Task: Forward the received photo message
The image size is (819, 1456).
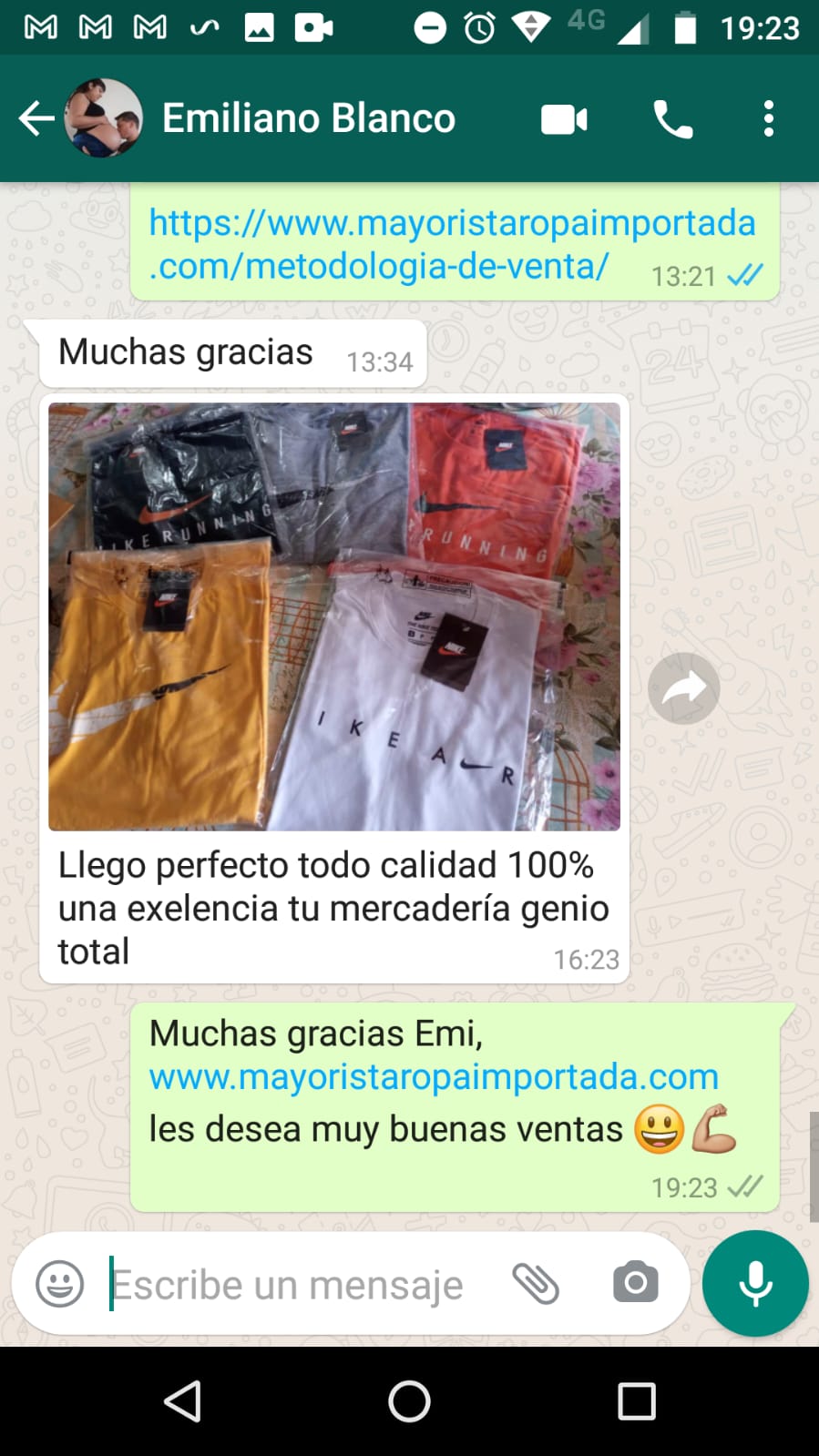Action: click(x=684, y=688)
